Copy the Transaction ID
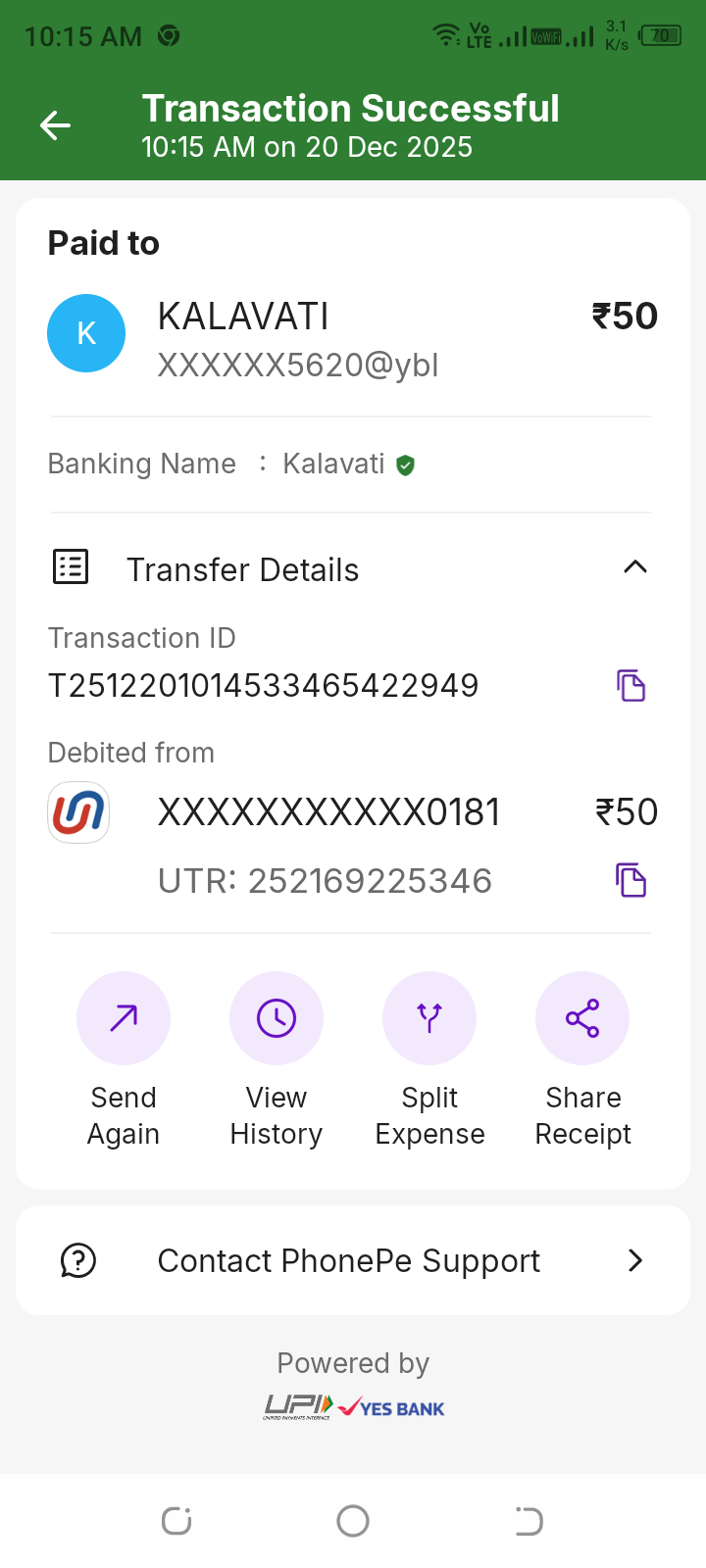Image resolution: width=706 pixels, height=1568 pixels. [x=630, y=686]
